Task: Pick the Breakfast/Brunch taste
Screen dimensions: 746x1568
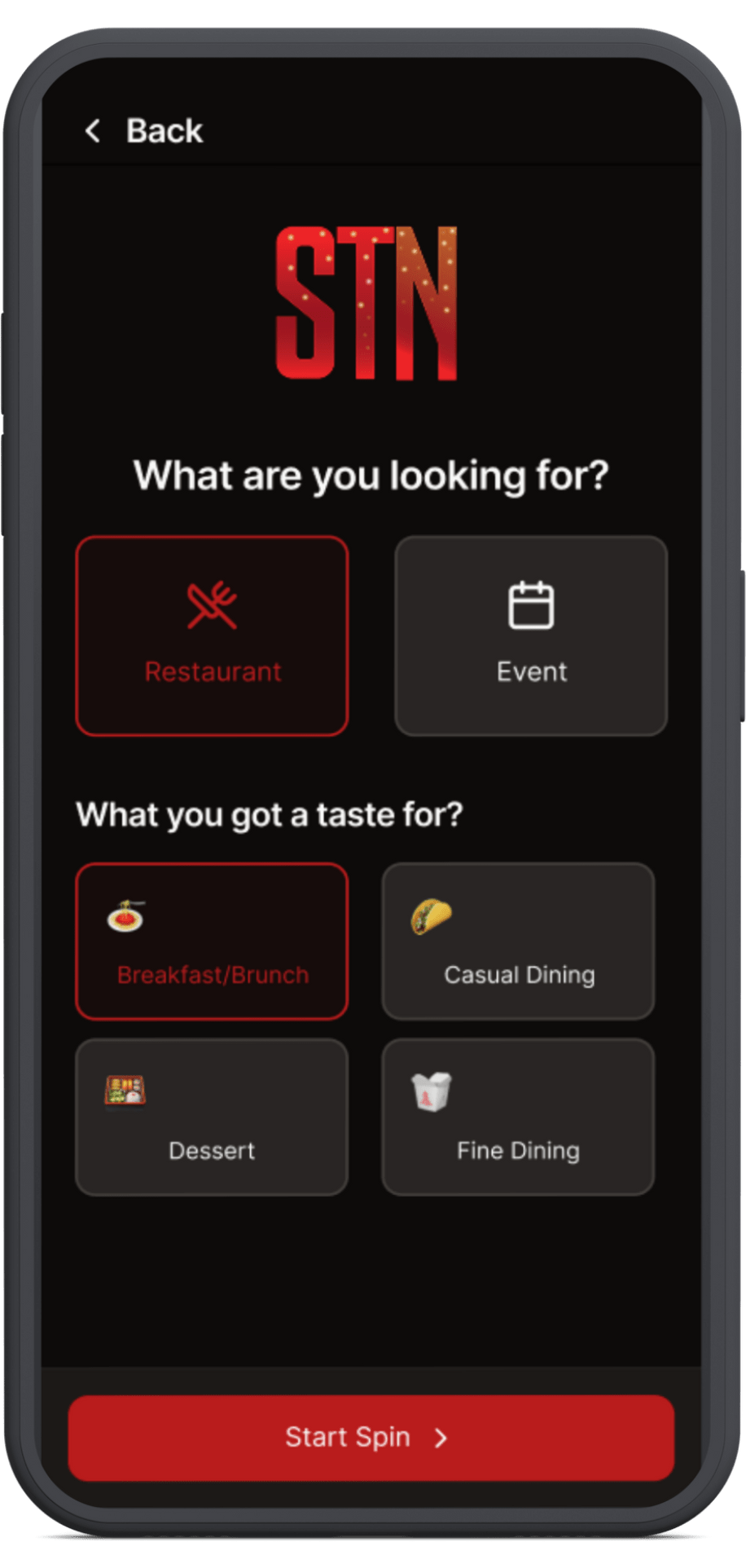Action: pos(212,941)
